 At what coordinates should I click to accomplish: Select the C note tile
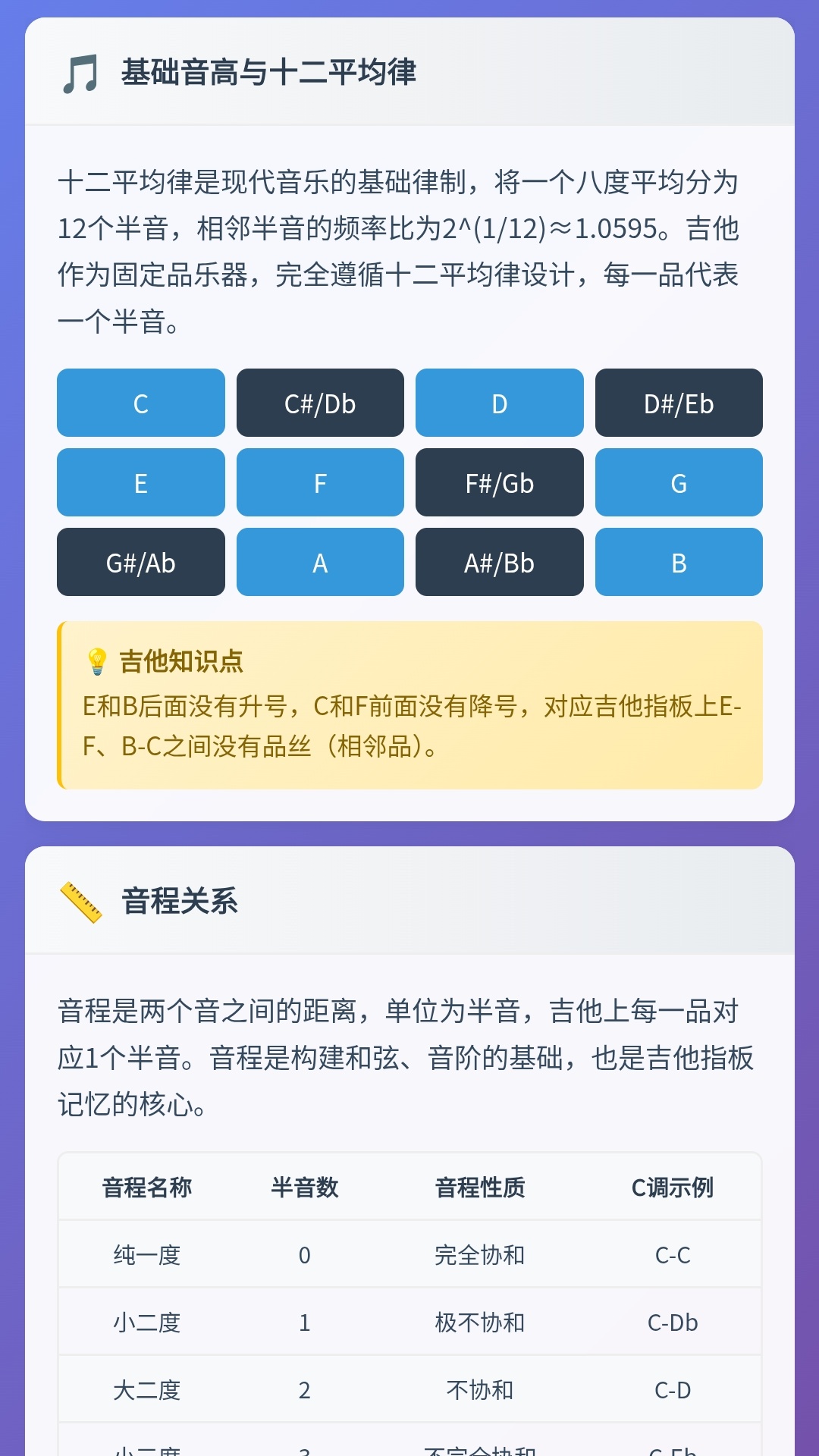(140, 403)
